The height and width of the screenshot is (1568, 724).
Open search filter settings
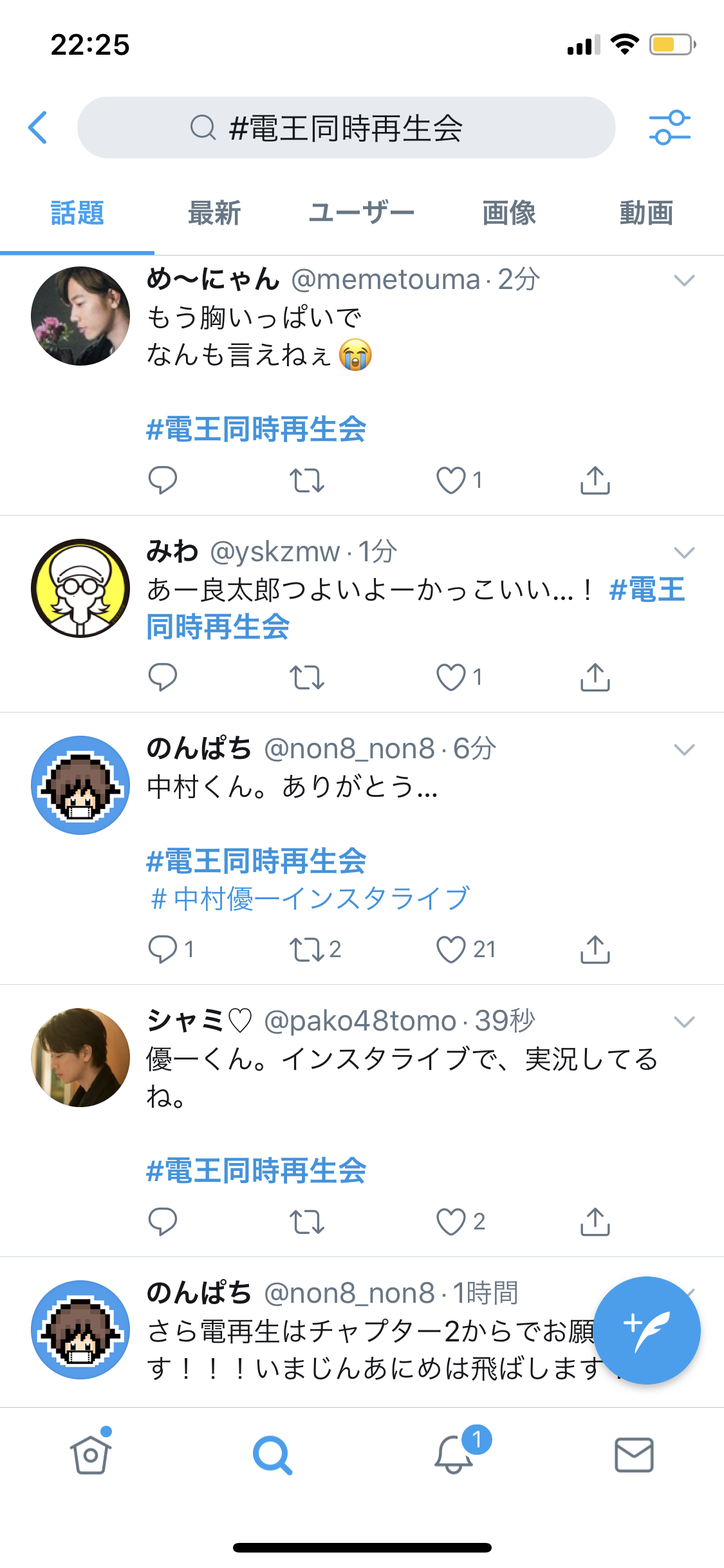(669, 127)
